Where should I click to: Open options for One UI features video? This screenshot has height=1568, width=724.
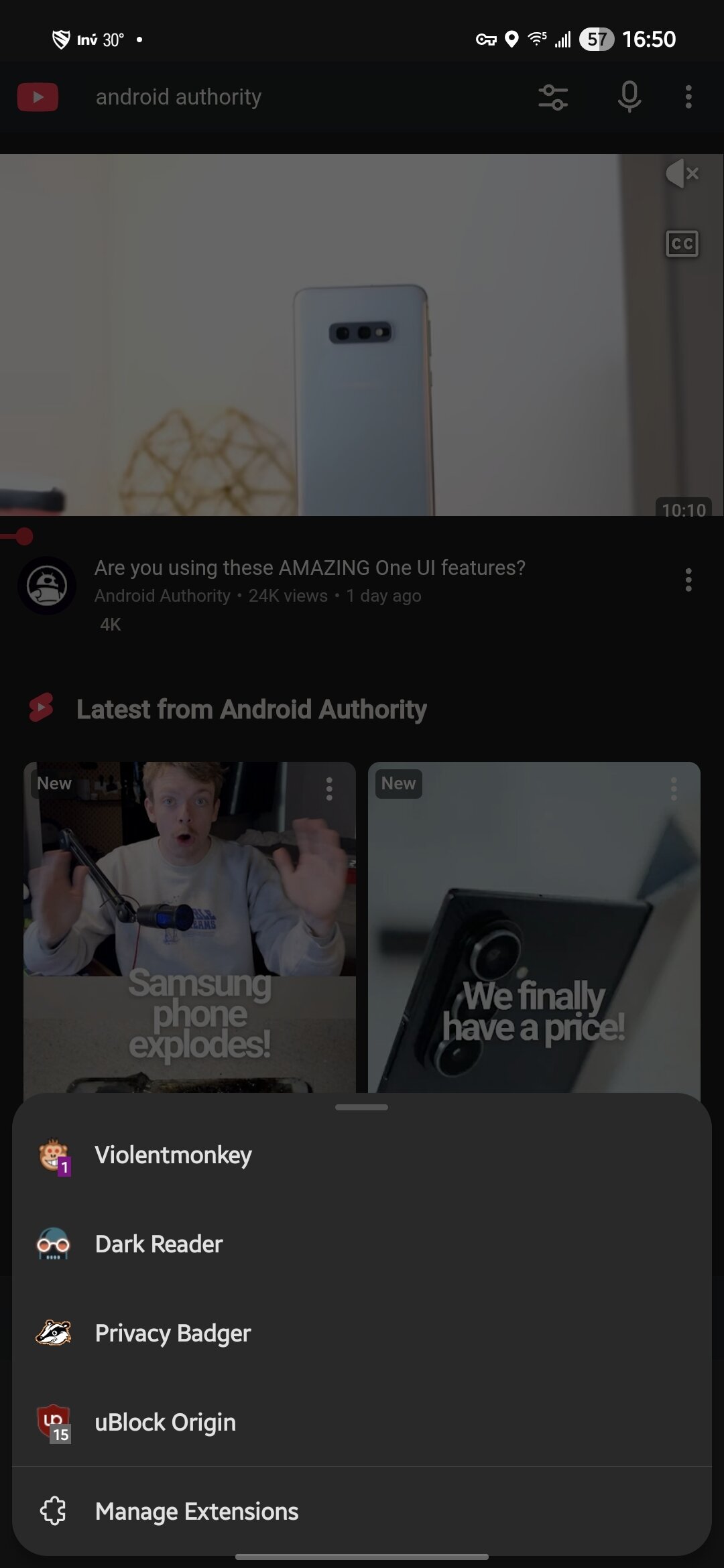tap(688, 580)
